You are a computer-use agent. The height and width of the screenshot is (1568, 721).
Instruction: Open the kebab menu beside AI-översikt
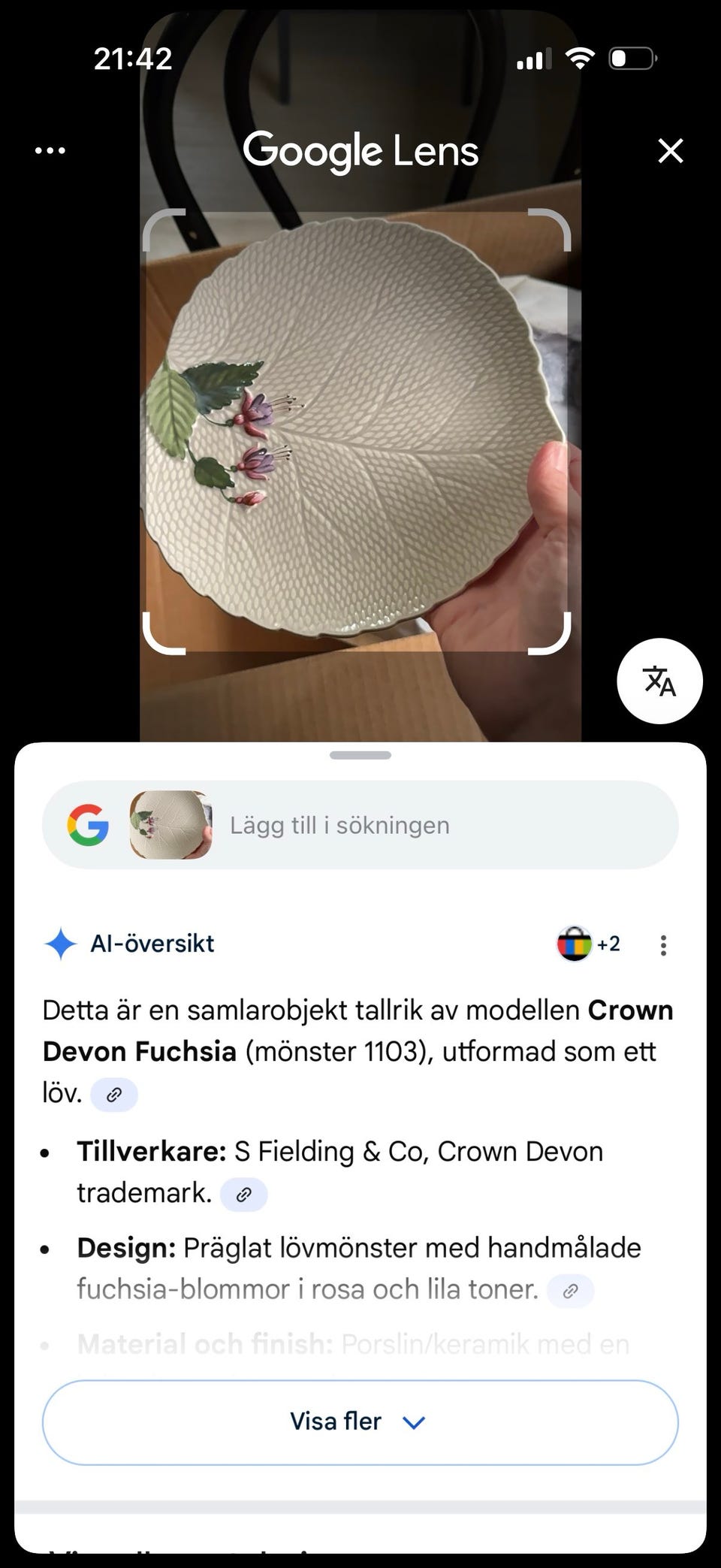coord(662,944)
